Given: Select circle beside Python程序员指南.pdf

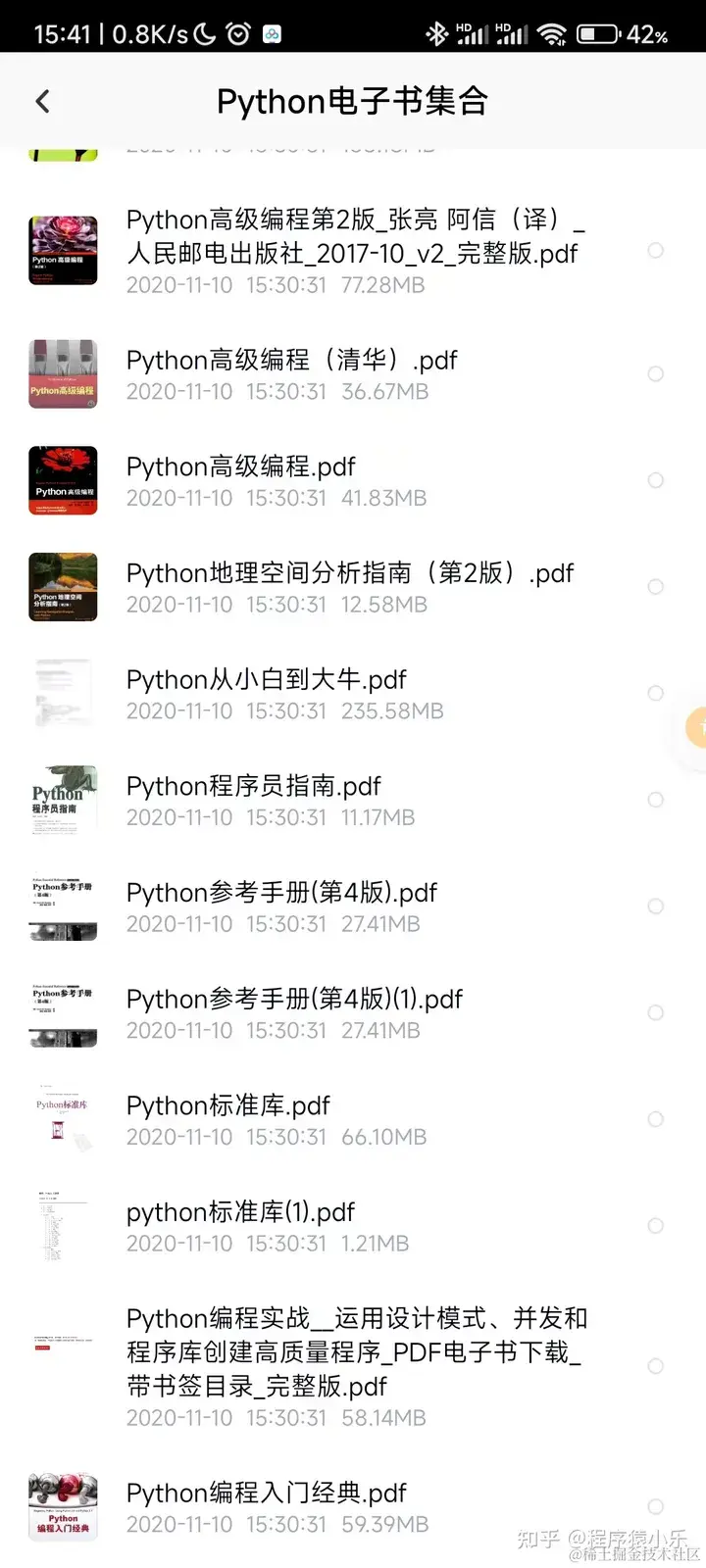Looking at the screenshot, I should (x=656, y=800).
